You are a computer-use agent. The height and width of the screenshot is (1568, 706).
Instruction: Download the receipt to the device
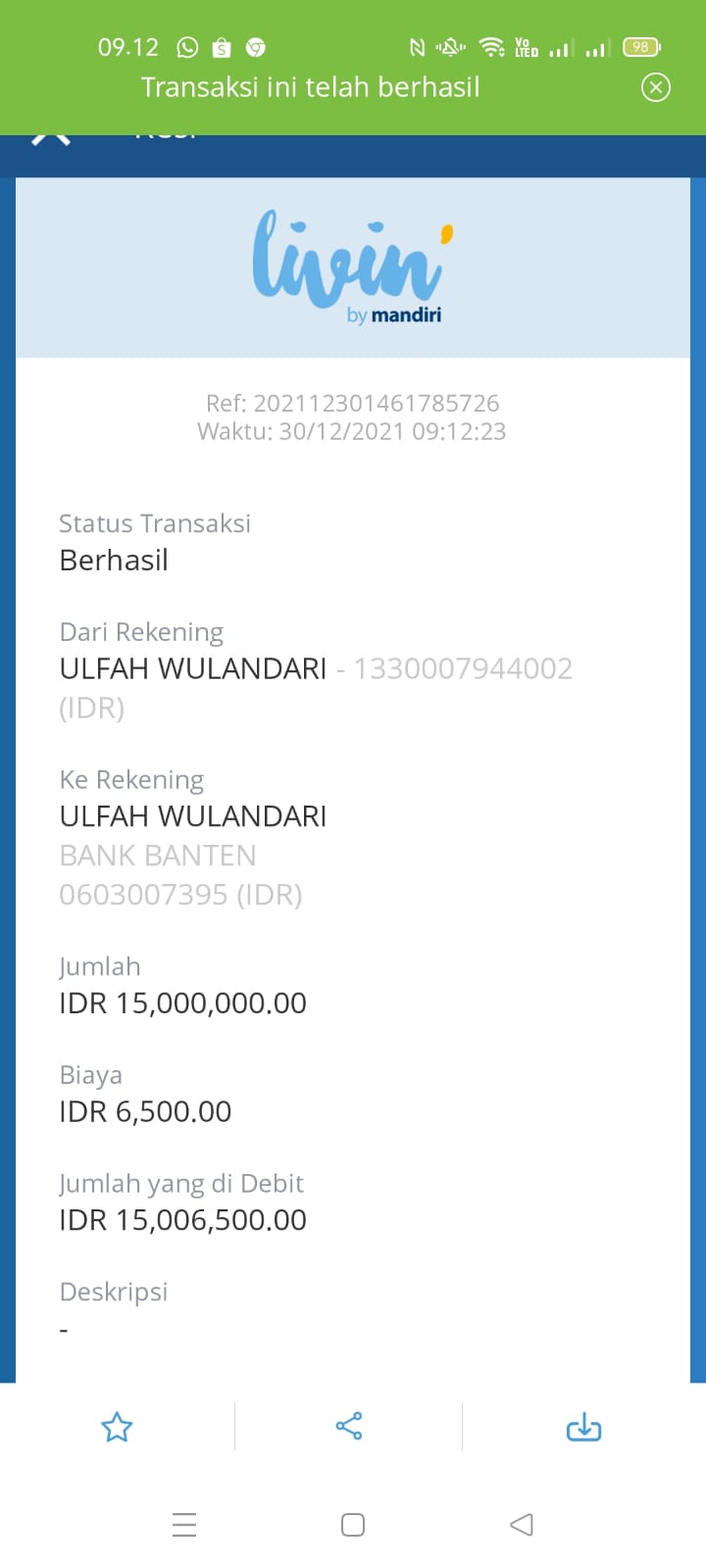tap(583, 1427)
